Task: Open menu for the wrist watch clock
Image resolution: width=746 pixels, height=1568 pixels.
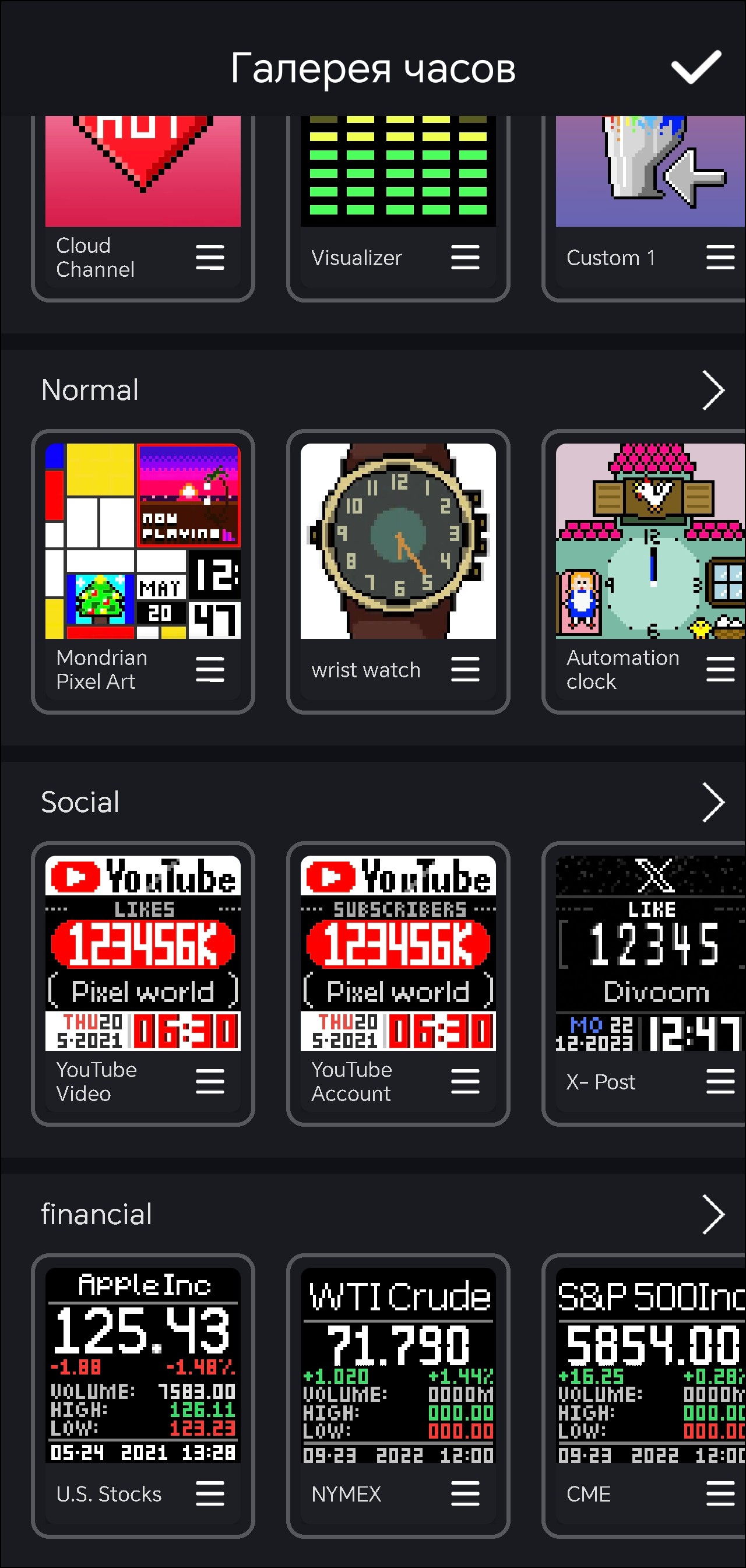Action: [465, 670]
